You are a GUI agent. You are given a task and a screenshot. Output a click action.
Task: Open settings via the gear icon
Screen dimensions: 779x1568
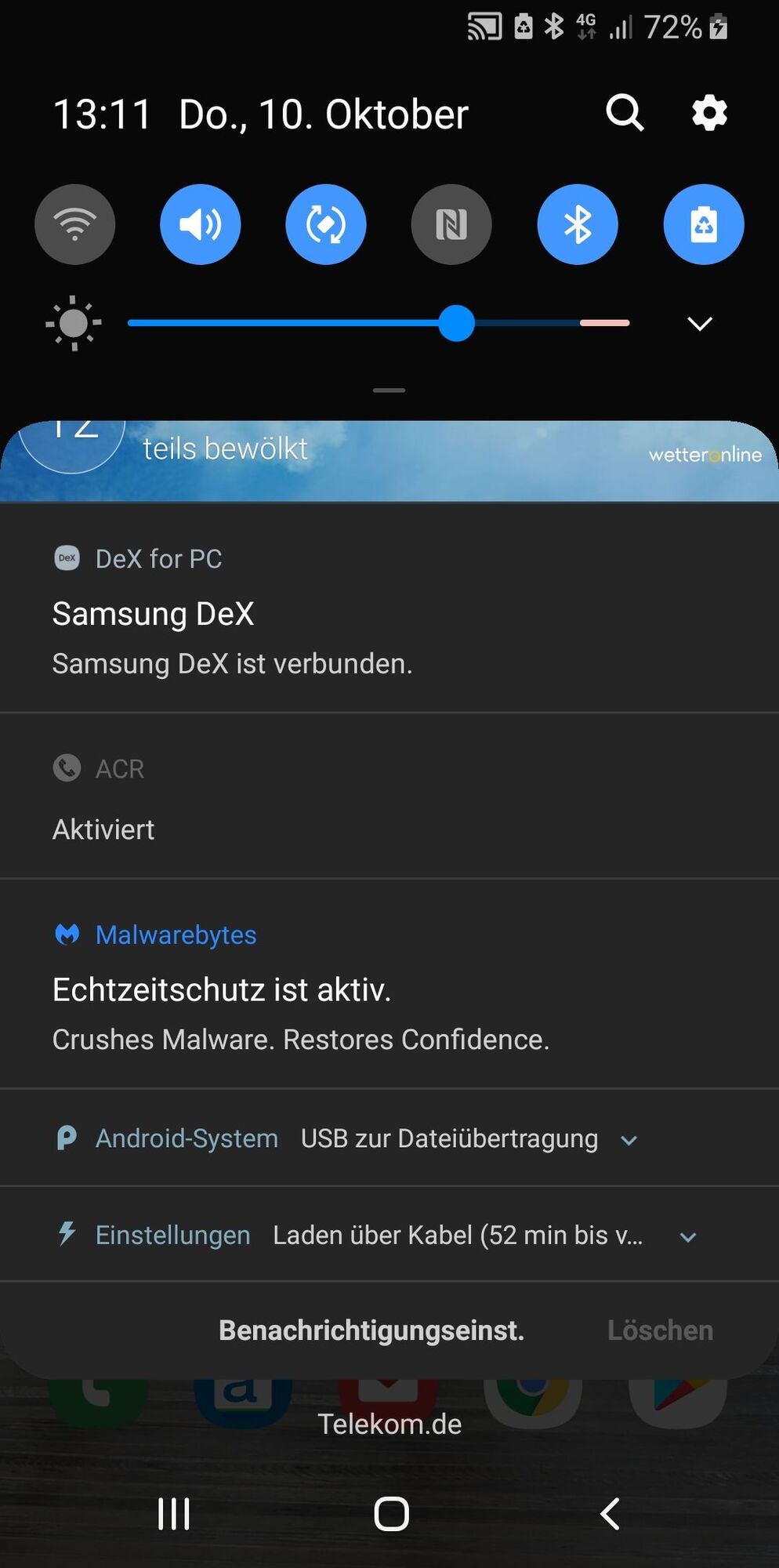709,114
